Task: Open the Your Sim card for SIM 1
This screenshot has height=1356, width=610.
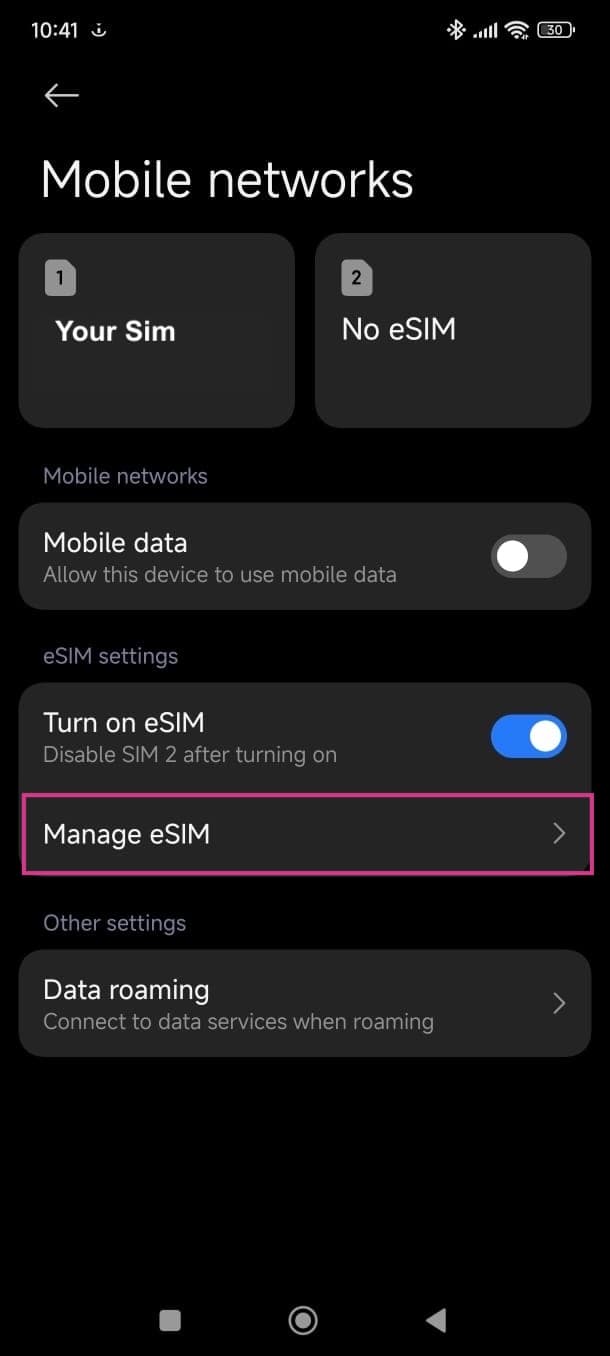Action: [156, 331]
